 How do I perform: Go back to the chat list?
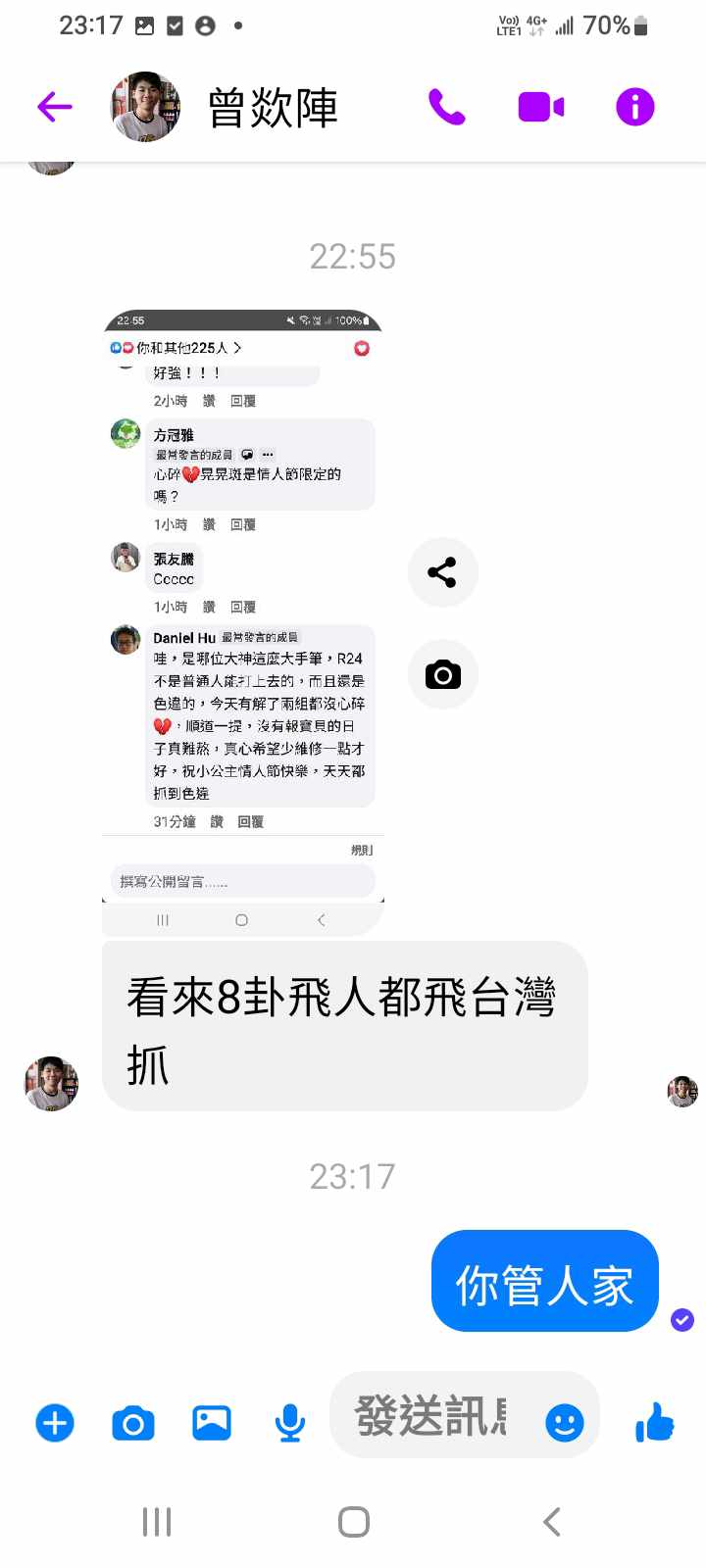point(55,107)
